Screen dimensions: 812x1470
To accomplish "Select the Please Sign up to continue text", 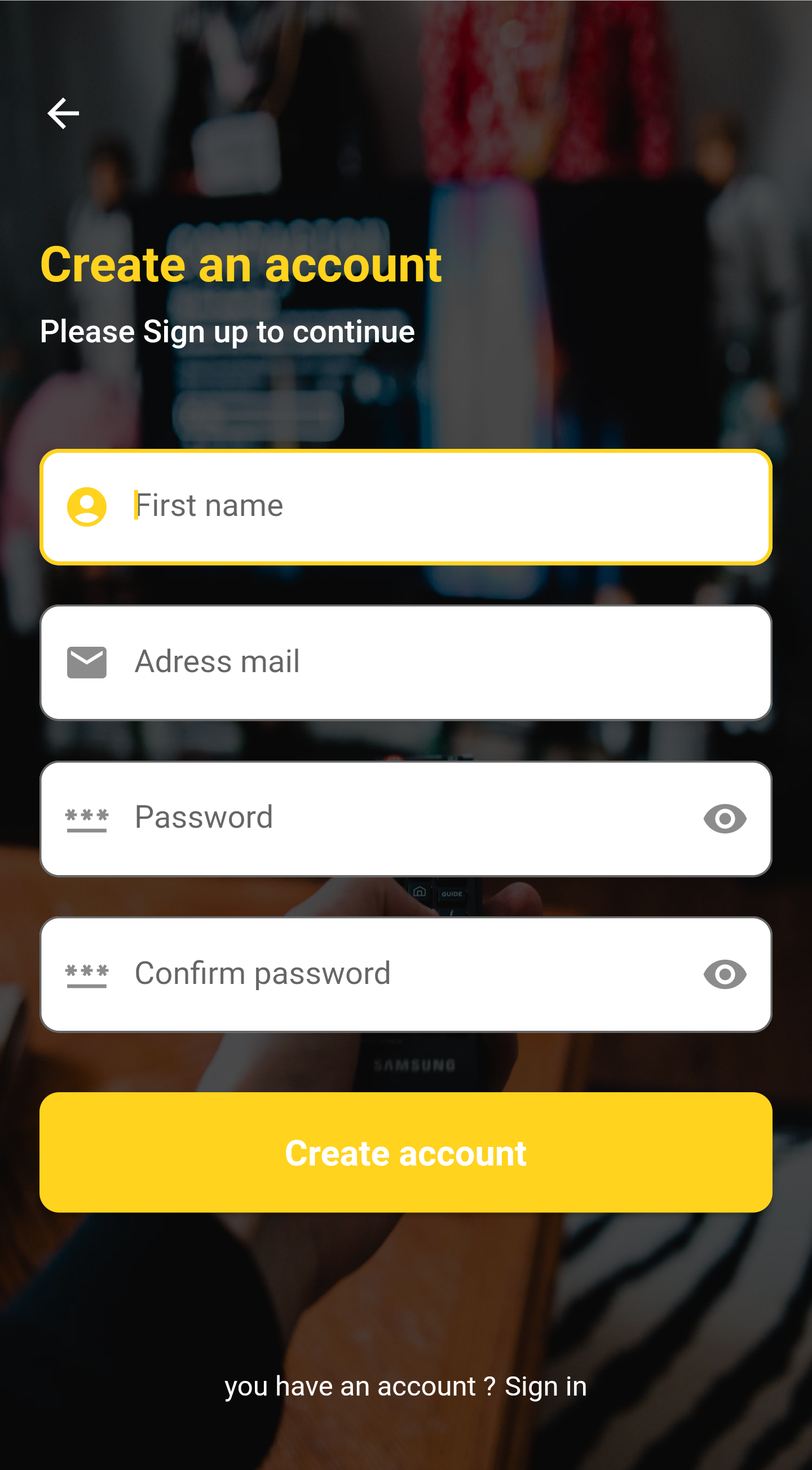I will pos(228,331).
